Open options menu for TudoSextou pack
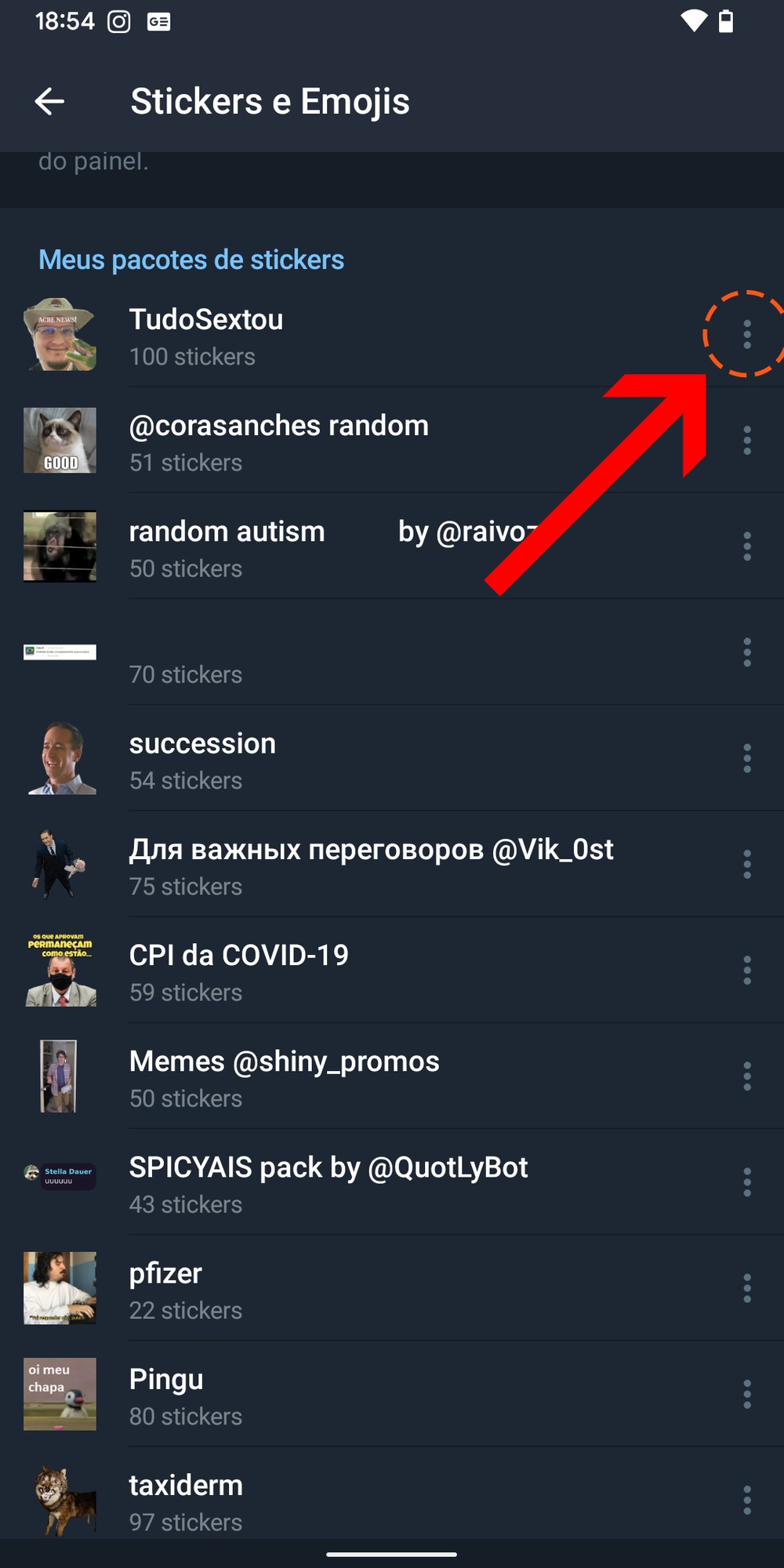Viewport: 784px width, 1568px height. click(746, 335)
